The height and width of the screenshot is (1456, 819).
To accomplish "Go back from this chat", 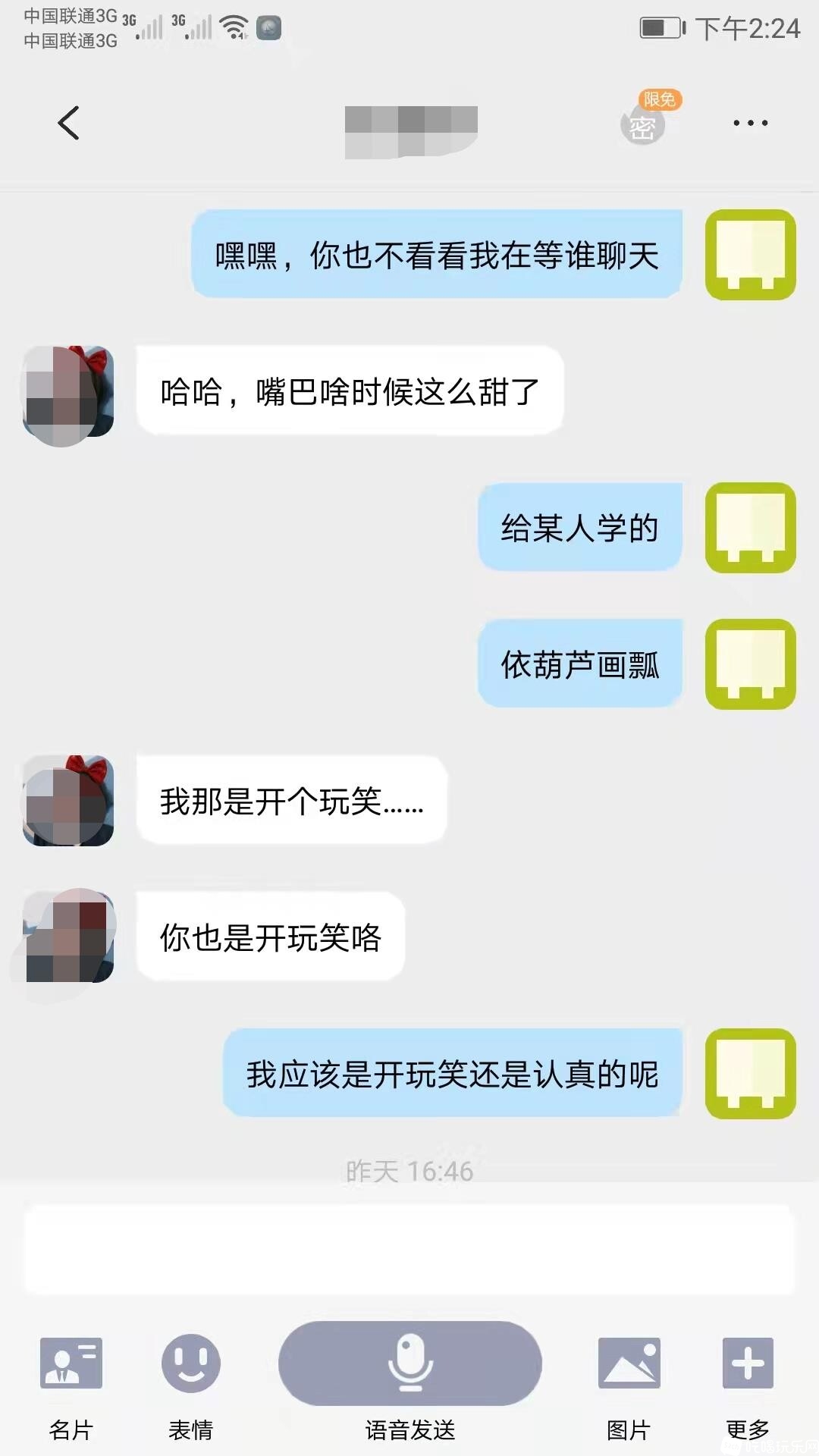I will pos(68,123).
